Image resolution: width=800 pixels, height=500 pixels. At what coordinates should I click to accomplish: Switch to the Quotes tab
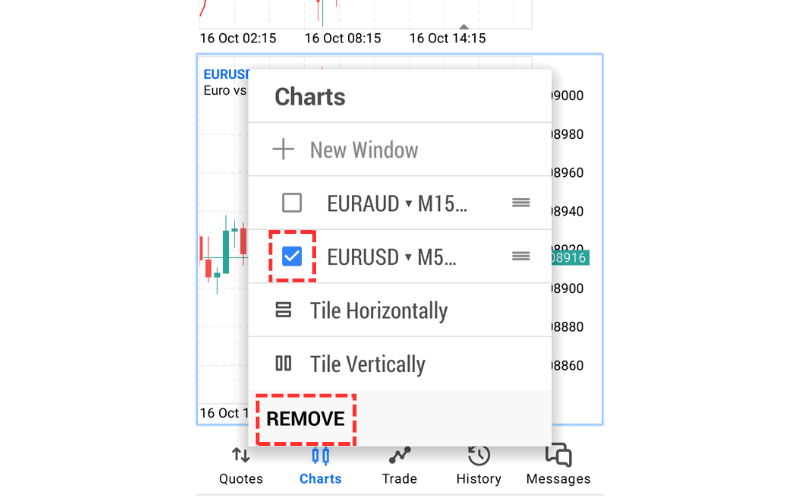click(241, 466)
